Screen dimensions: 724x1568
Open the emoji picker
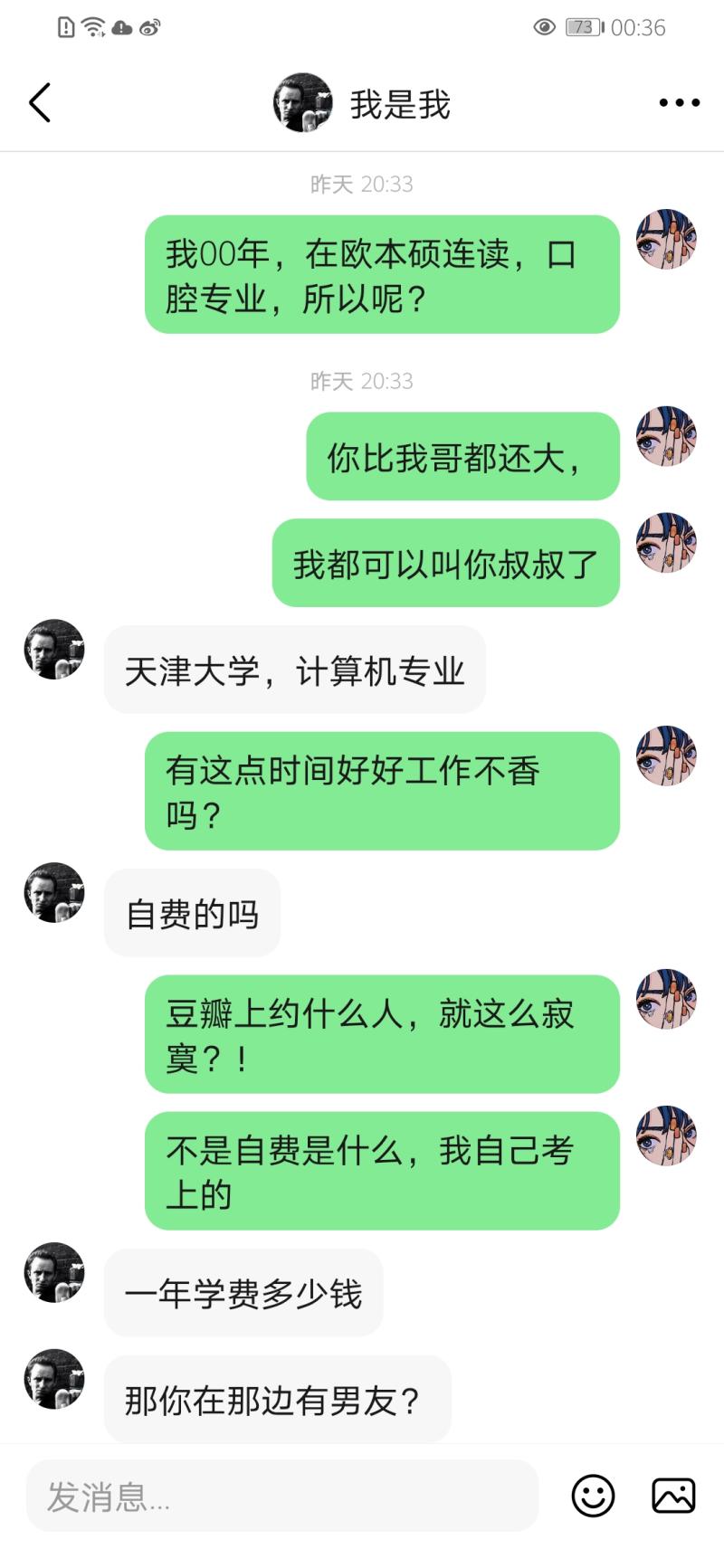pos(593,1496)
